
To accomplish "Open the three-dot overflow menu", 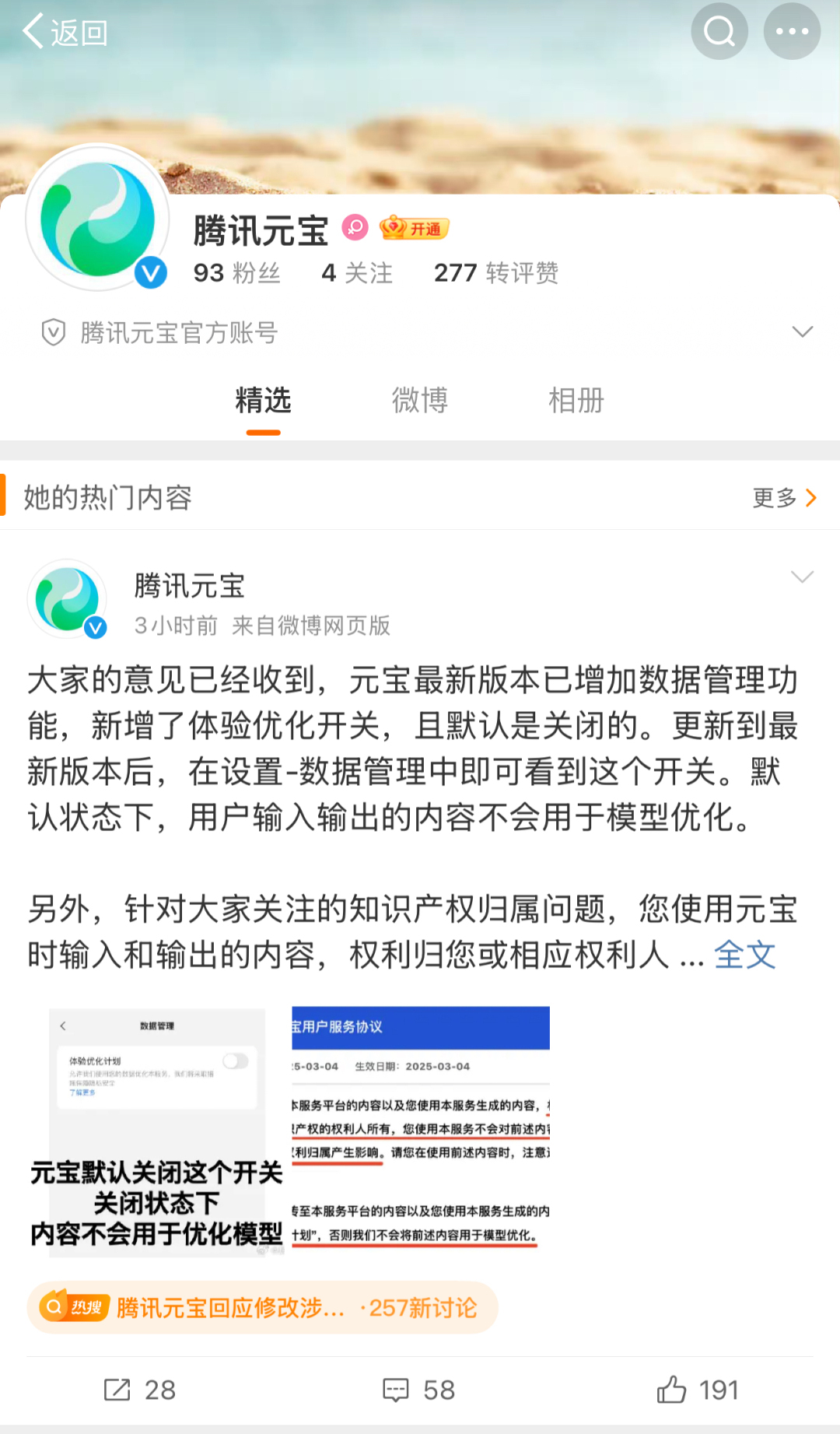I will (x=792, y=32).
